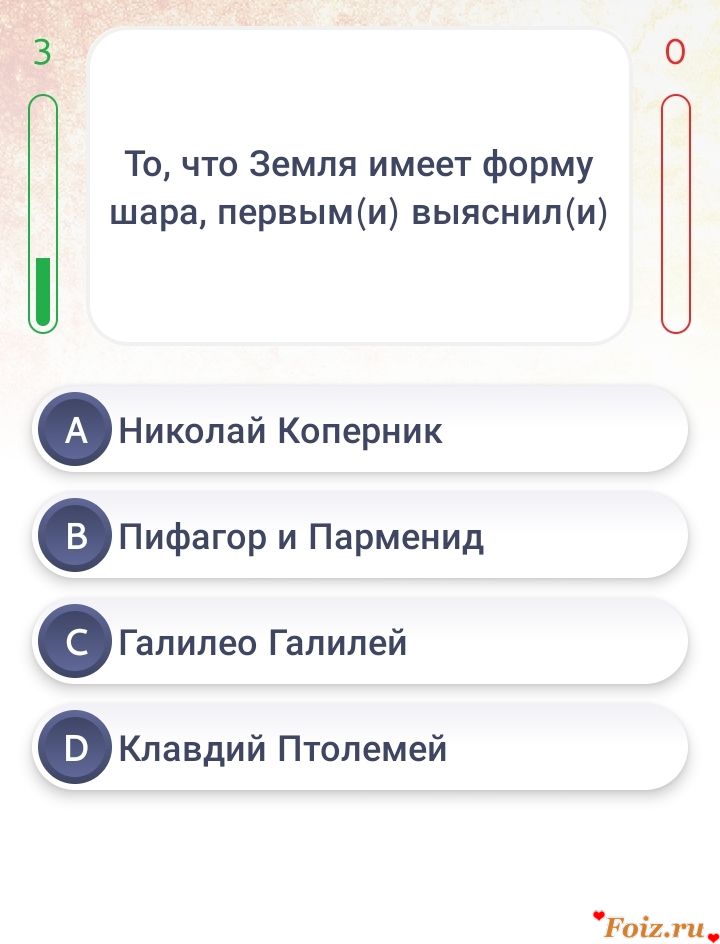Pick answer C Галилео Галилей
Viewport: 720px width, 944px height.
click(x=360, y=642)
